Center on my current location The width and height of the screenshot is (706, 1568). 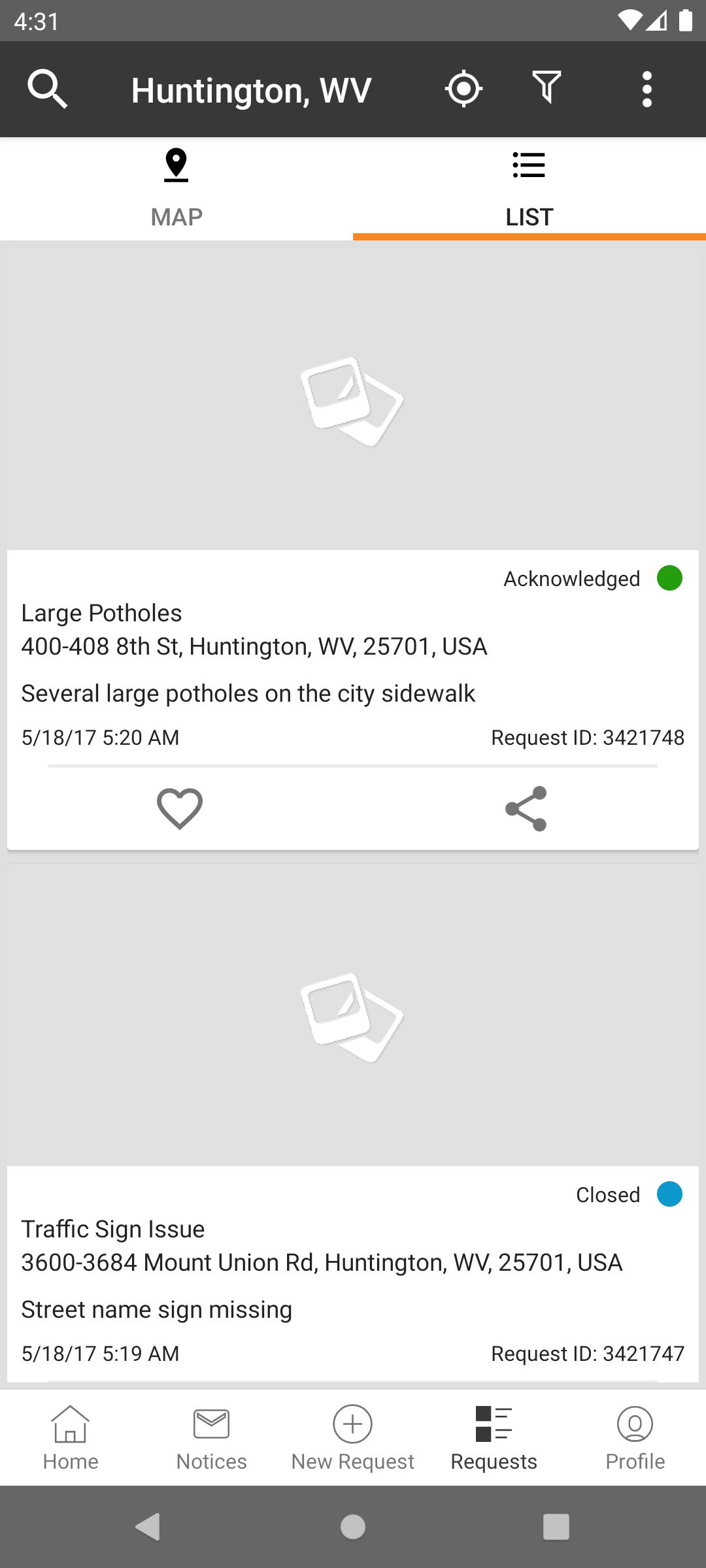point(463,89)
